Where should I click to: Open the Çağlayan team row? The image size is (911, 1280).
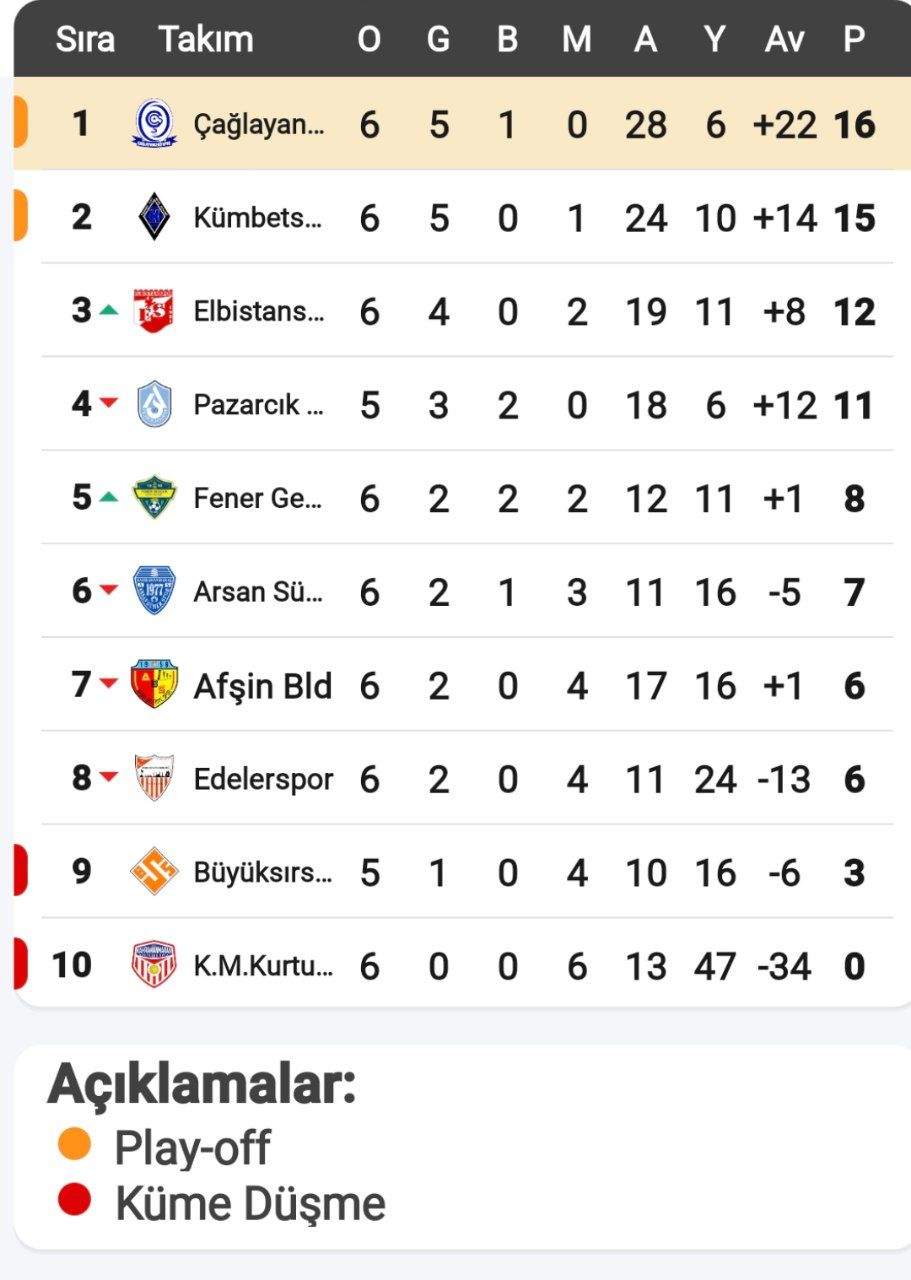tap(258, 125)
